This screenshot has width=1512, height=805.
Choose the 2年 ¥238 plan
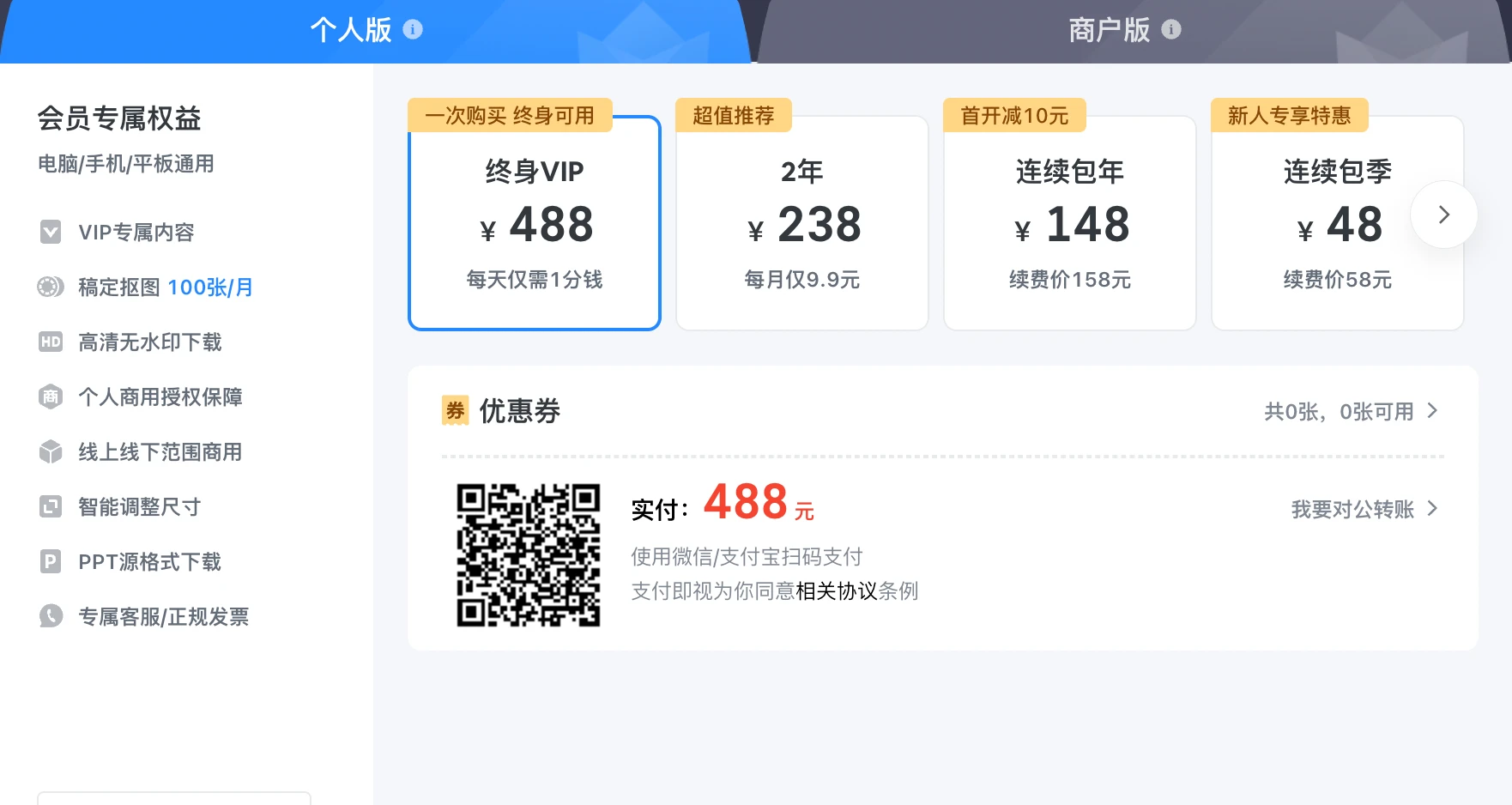[x=801, y=223]
